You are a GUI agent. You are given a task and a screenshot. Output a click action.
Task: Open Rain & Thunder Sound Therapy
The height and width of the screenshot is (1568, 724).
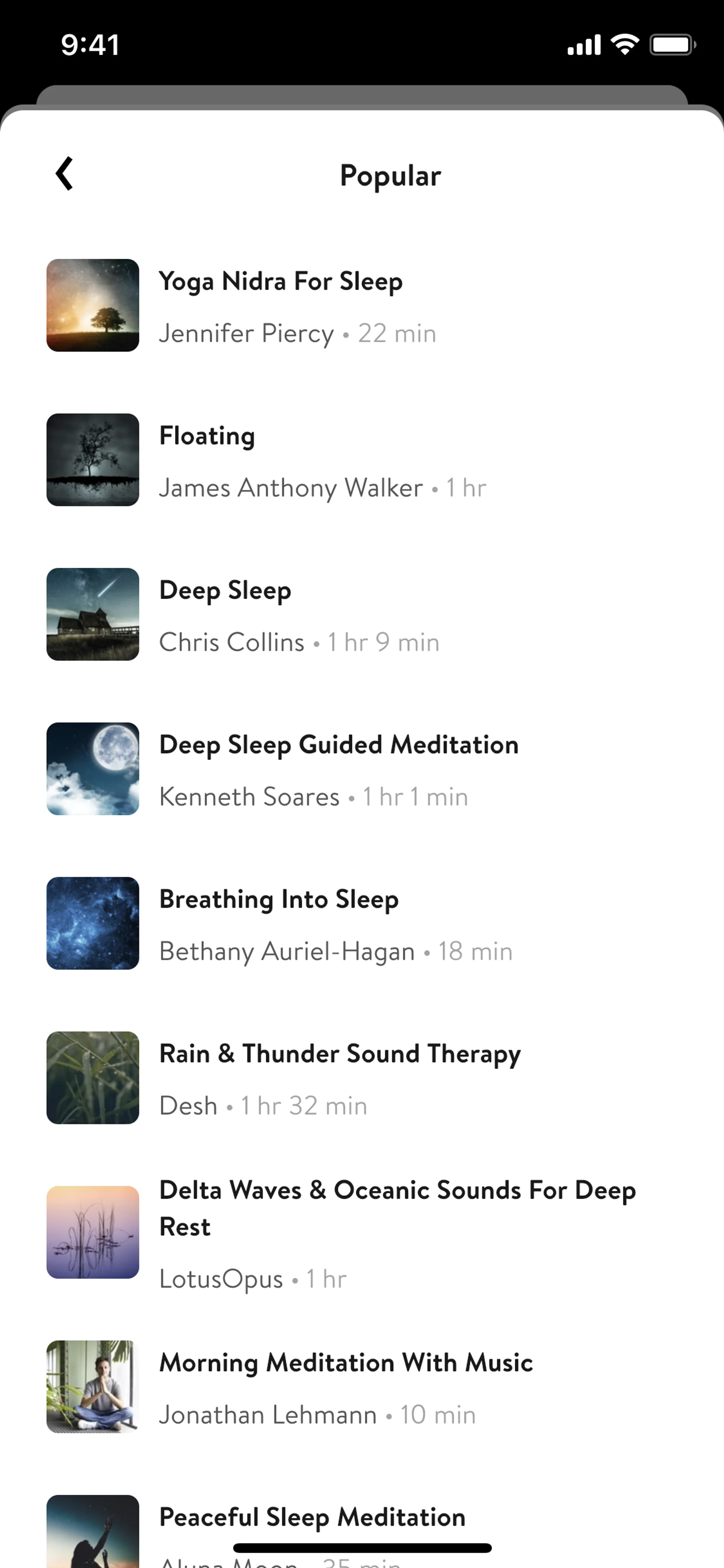click(339, 1055)
